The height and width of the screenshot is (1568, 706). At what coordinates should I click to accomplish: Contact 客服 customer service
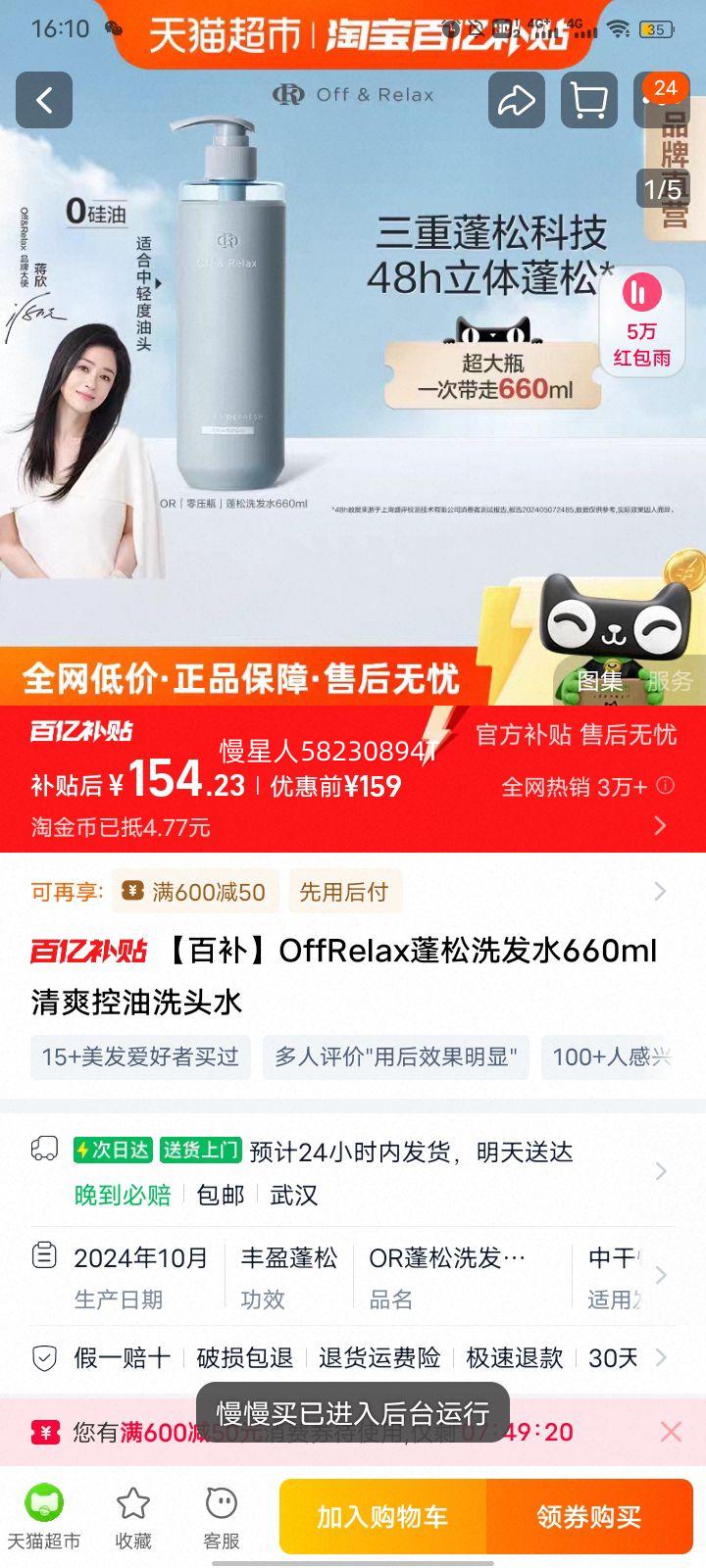point(222,1516)
